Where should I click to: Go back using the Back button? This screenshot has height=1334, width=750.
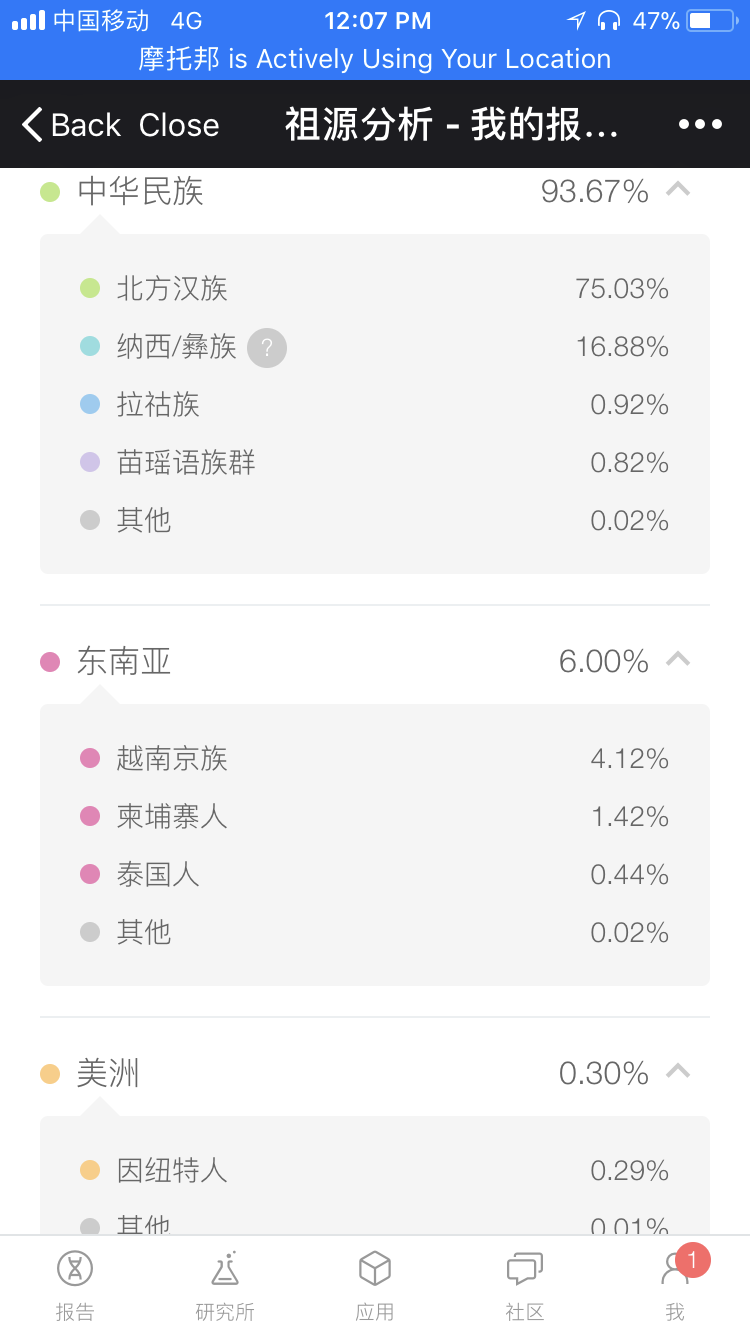pyautogui.click(x=71, y=125)
